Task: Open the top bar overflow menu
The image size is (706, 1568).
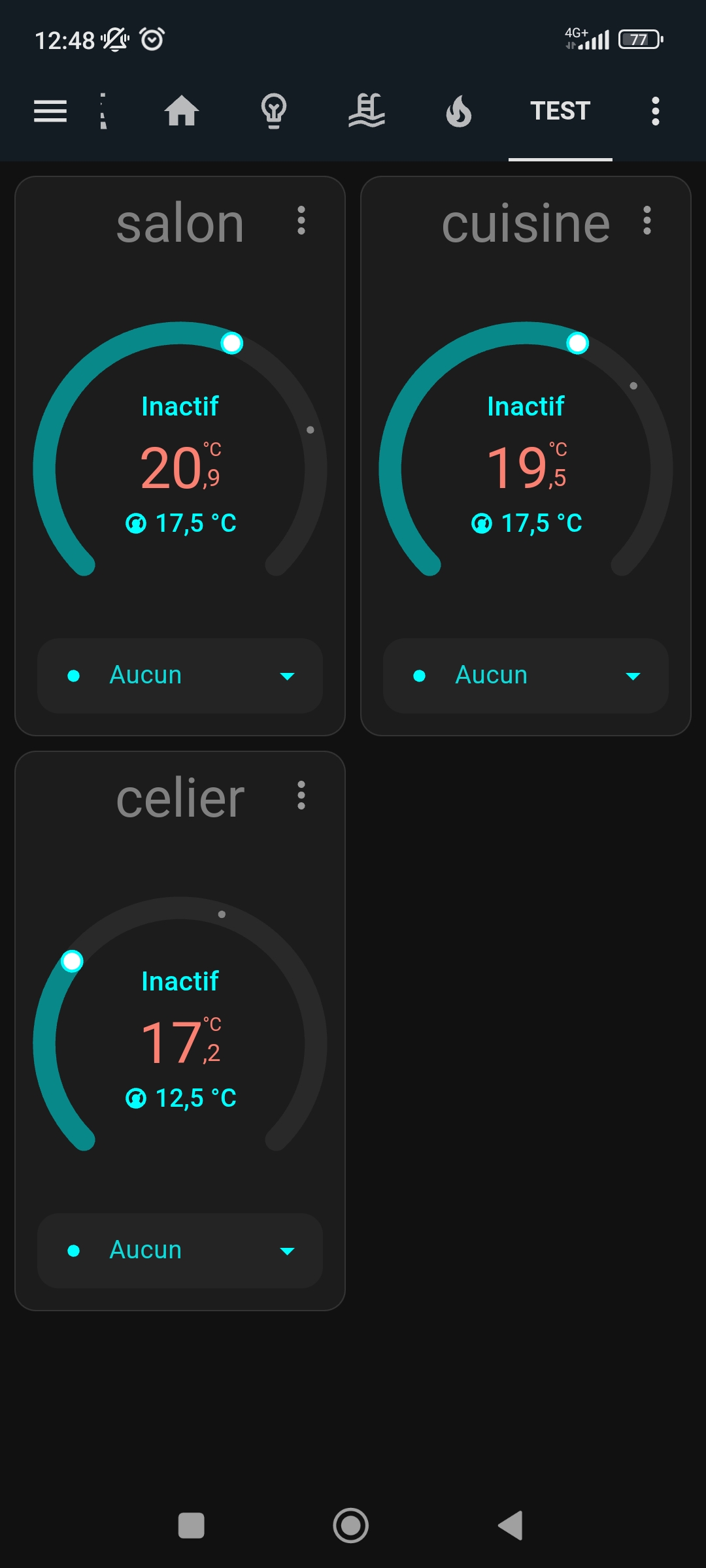Action: coord(655,111)
